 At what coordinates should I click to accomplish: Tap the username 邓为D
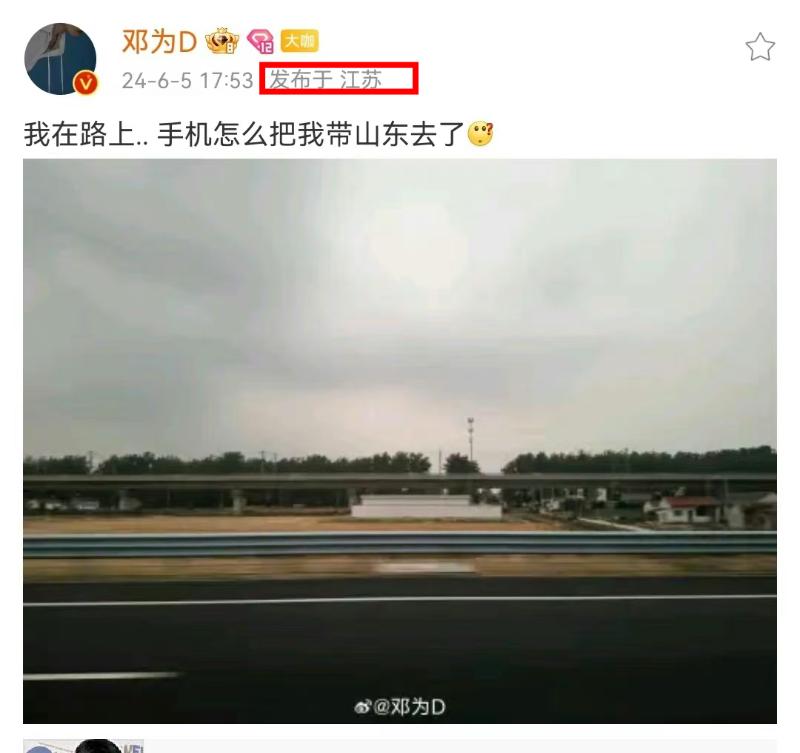(159, 42)
